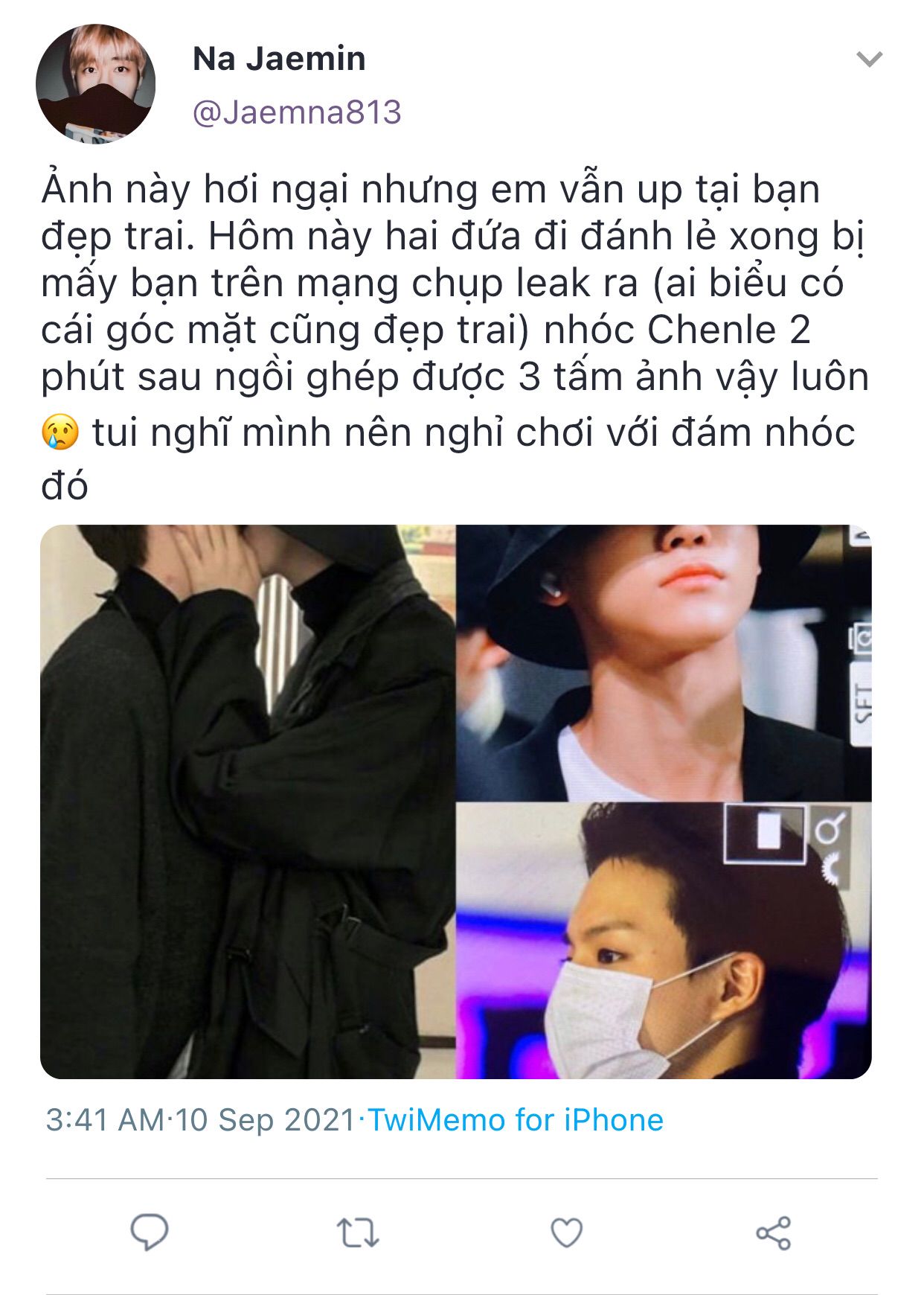Open the TwiMemo for iPhone source link

(516, 1119)
